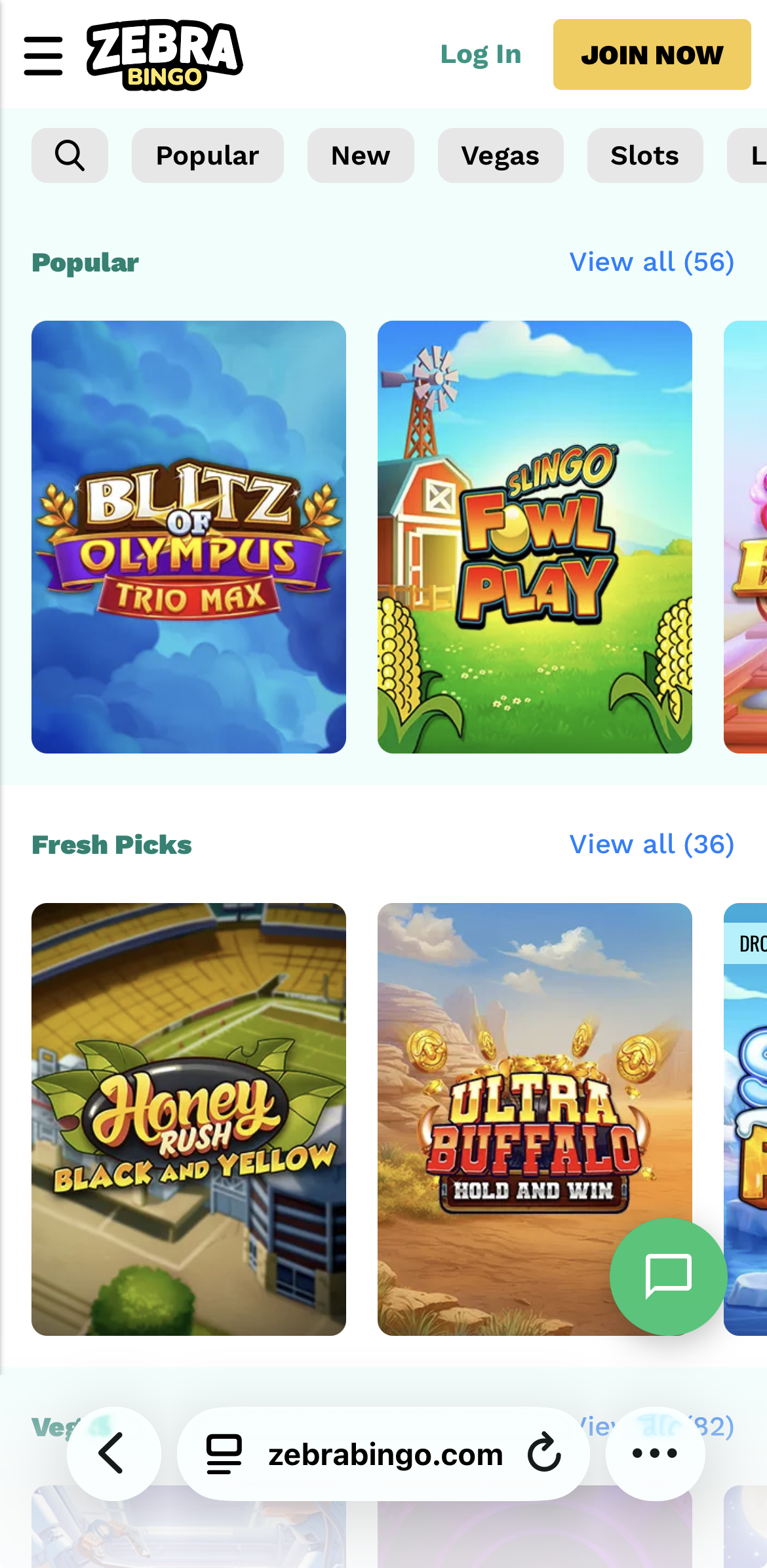
Task: Open Slingo Fowl Play game
Action: [x=534, y=536]
